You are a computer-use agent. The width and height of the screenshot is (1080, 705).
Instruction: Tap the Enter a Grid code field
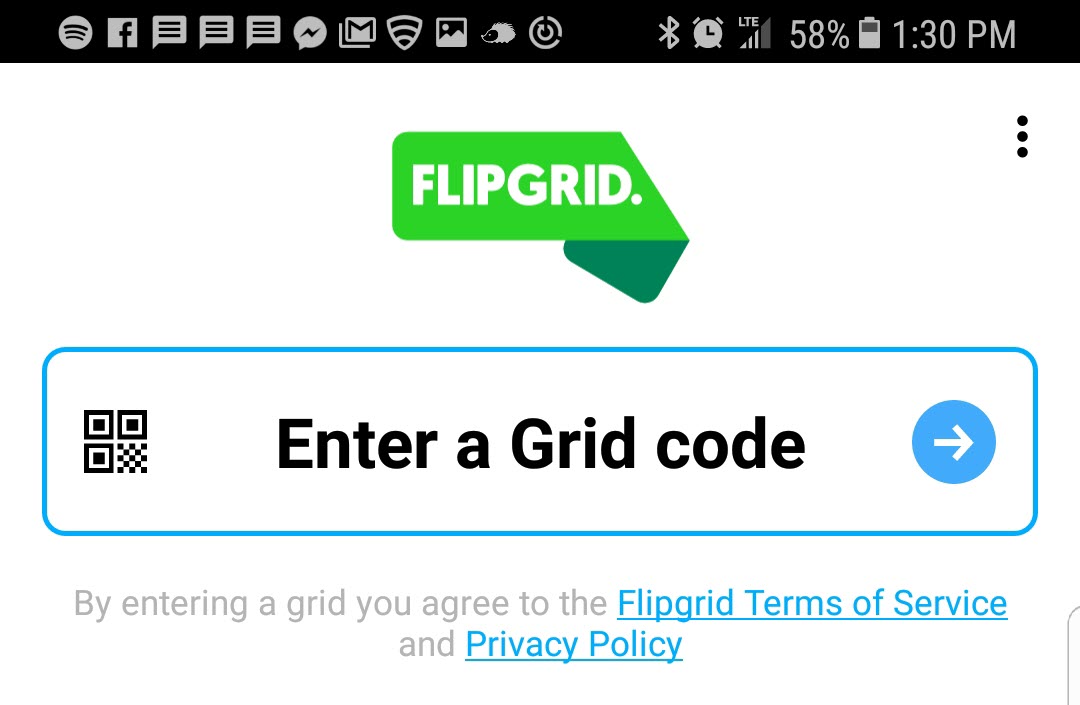point(540,443)
